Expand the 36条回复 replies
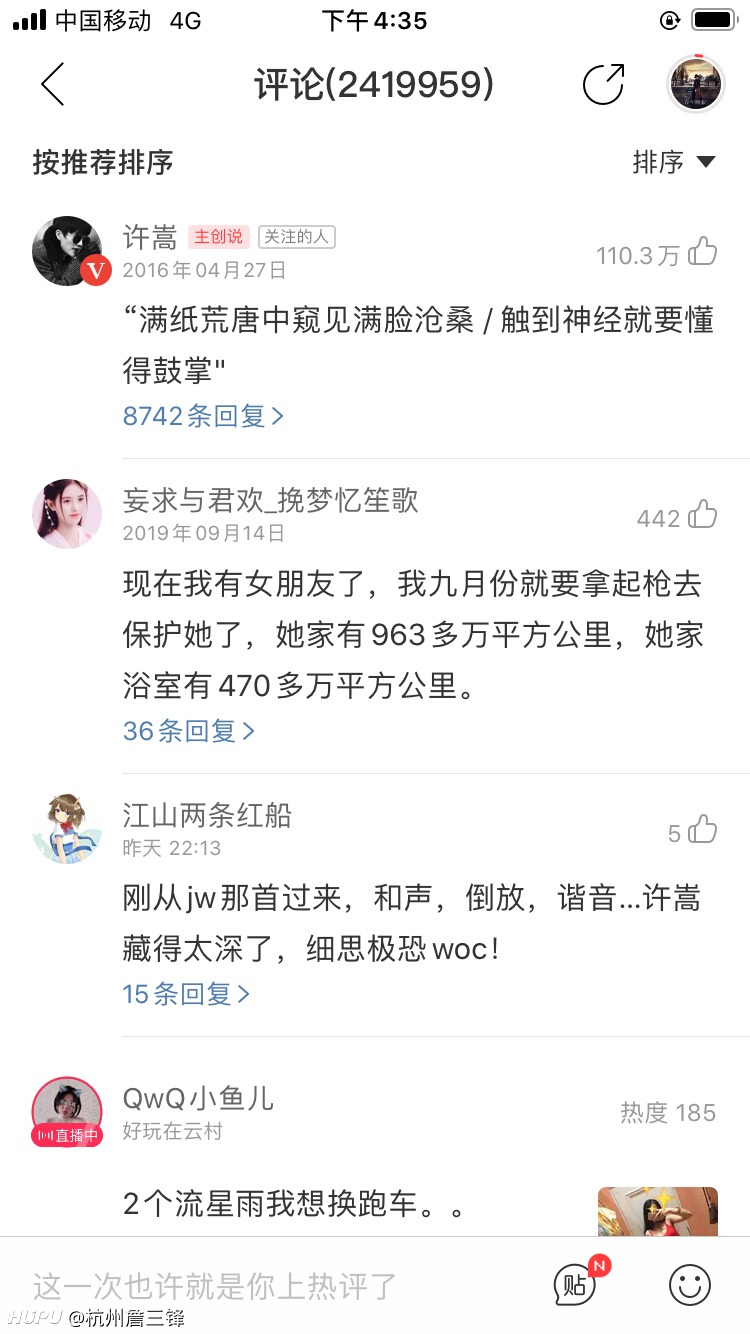Screen dimensions: 750x1334 pyautogui.click(x=189, y=731)
